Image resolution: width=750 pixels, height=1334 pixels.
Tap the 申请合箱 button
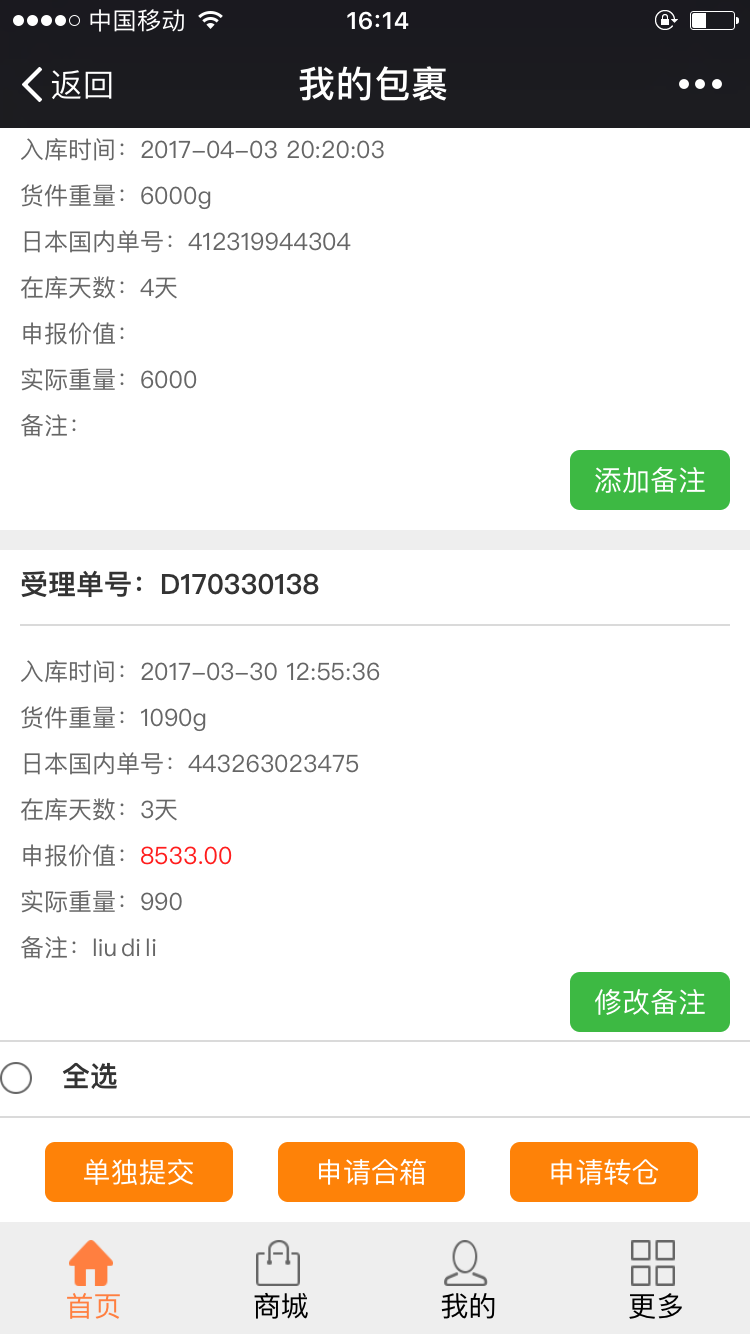371,1172
